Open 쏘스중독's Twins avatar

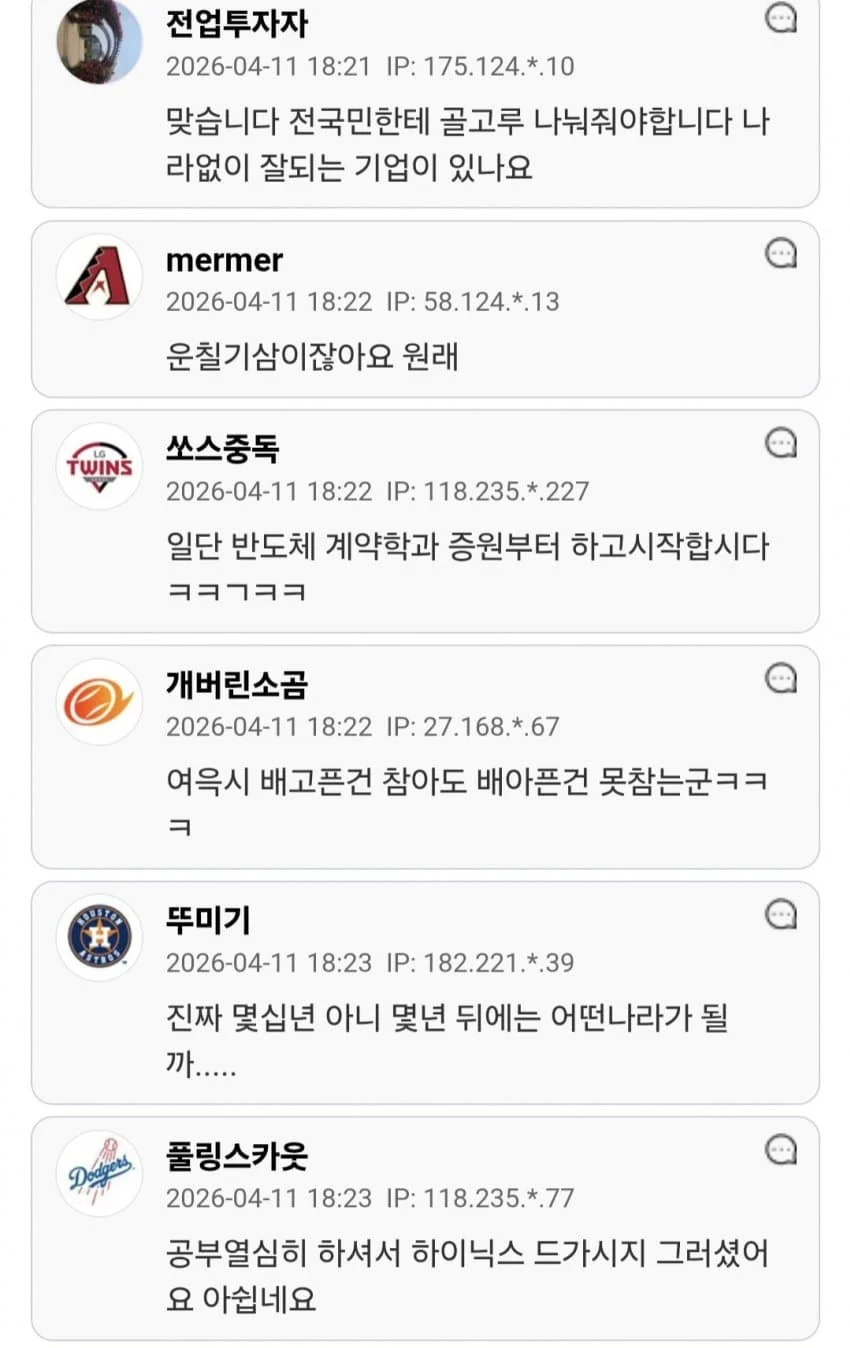pos(99,466)
